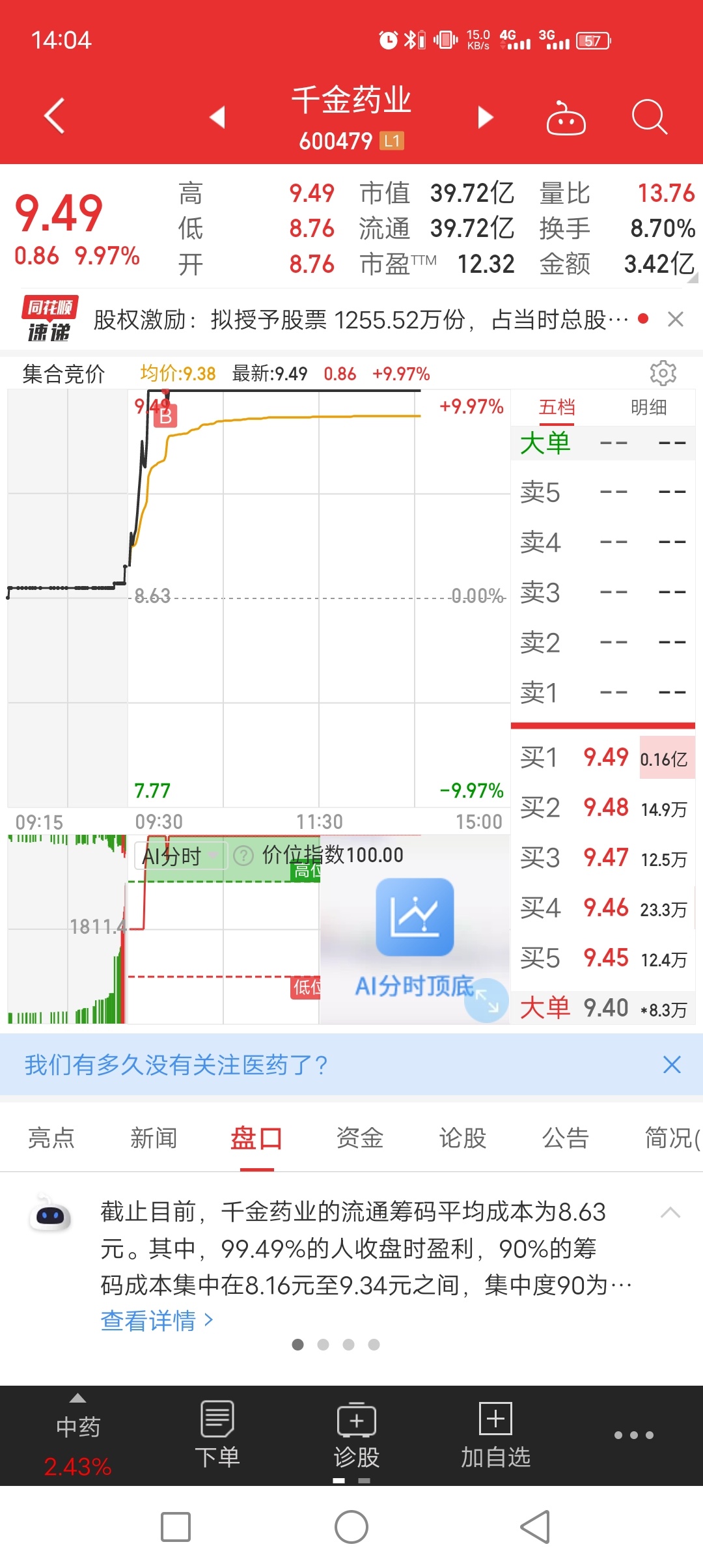
Task: Close the 关注医药 blue banner
Action: pos(672,1065)
